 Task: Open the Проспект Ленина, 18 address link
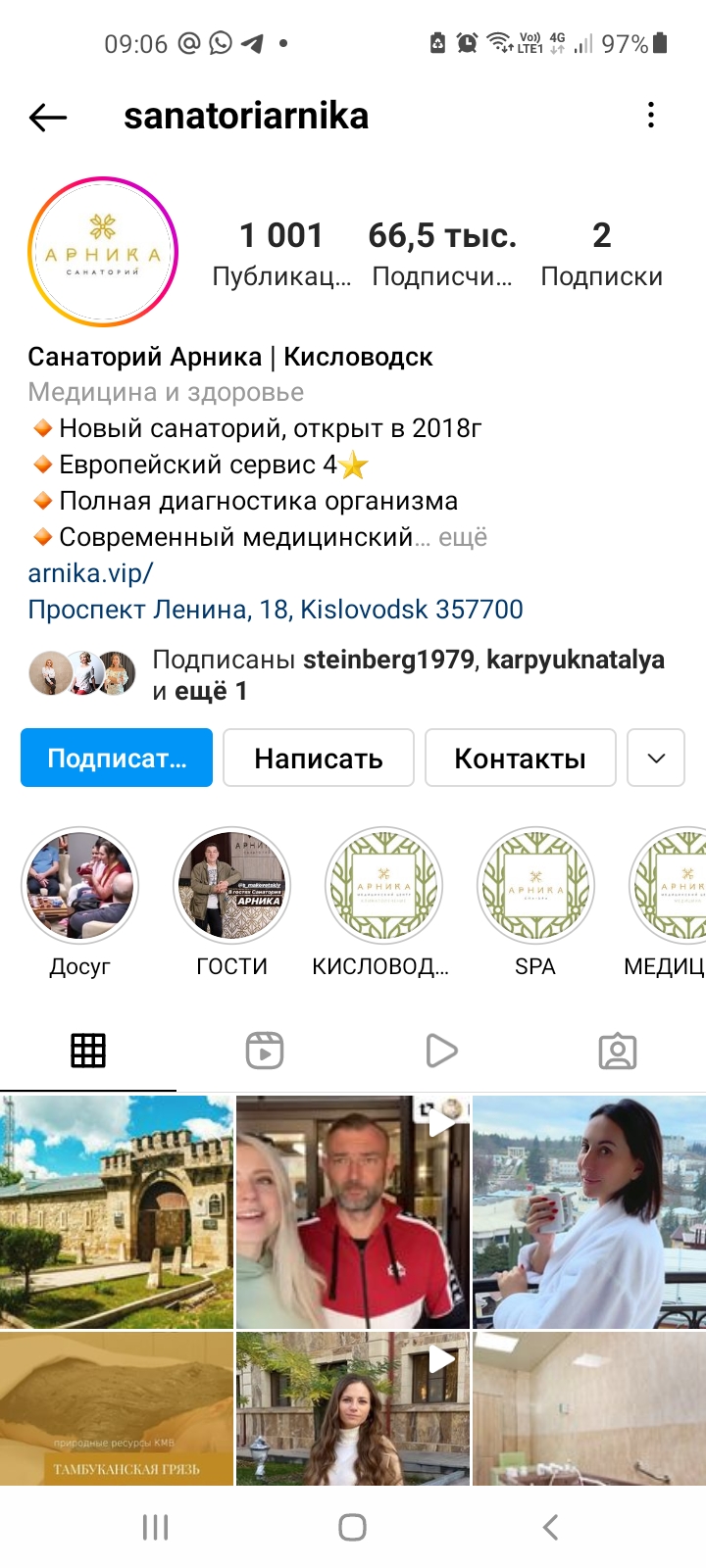[x=276, y=610]
